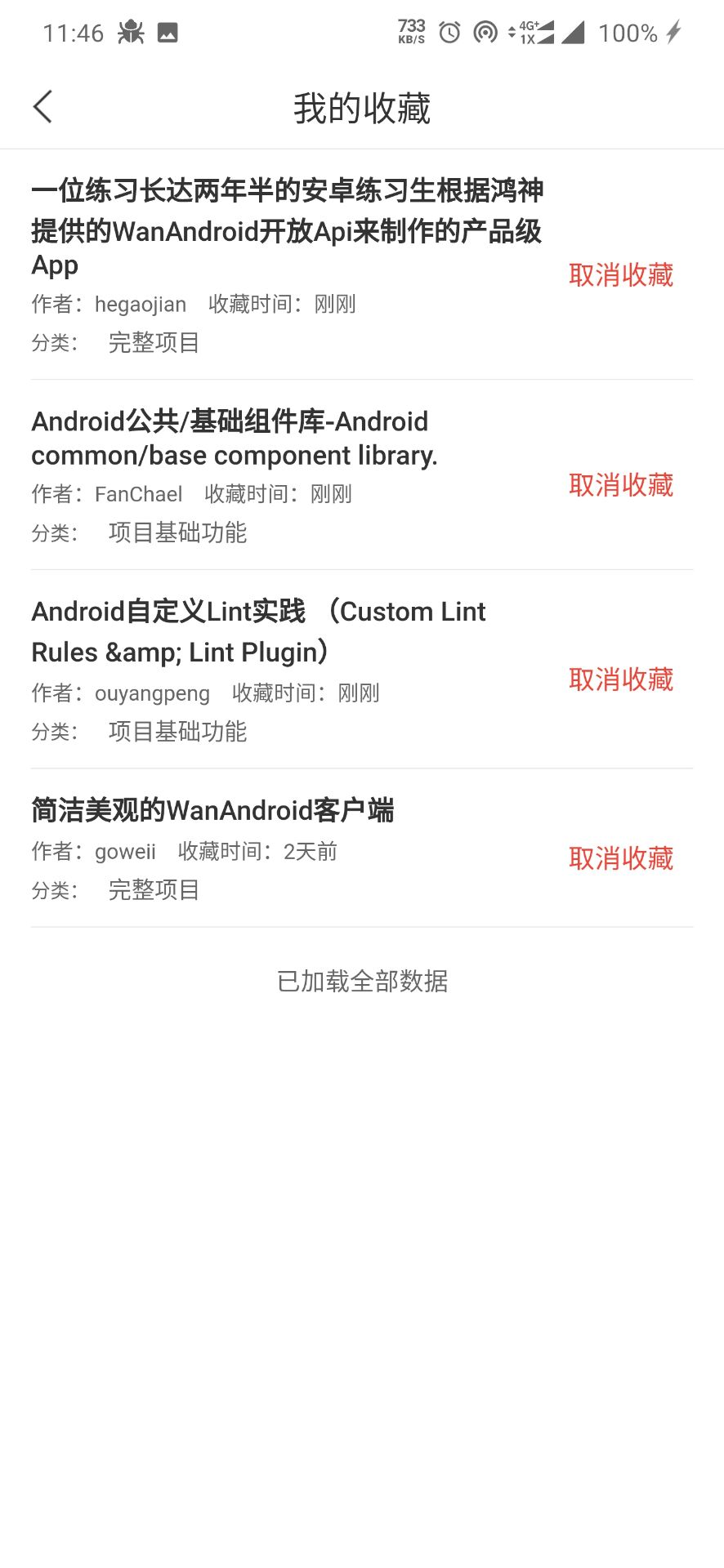Cancel favorite for the hegaojian article
The width and height of the screenshot is (724, 1568).
pyautogui.click(x=621, y=275)
